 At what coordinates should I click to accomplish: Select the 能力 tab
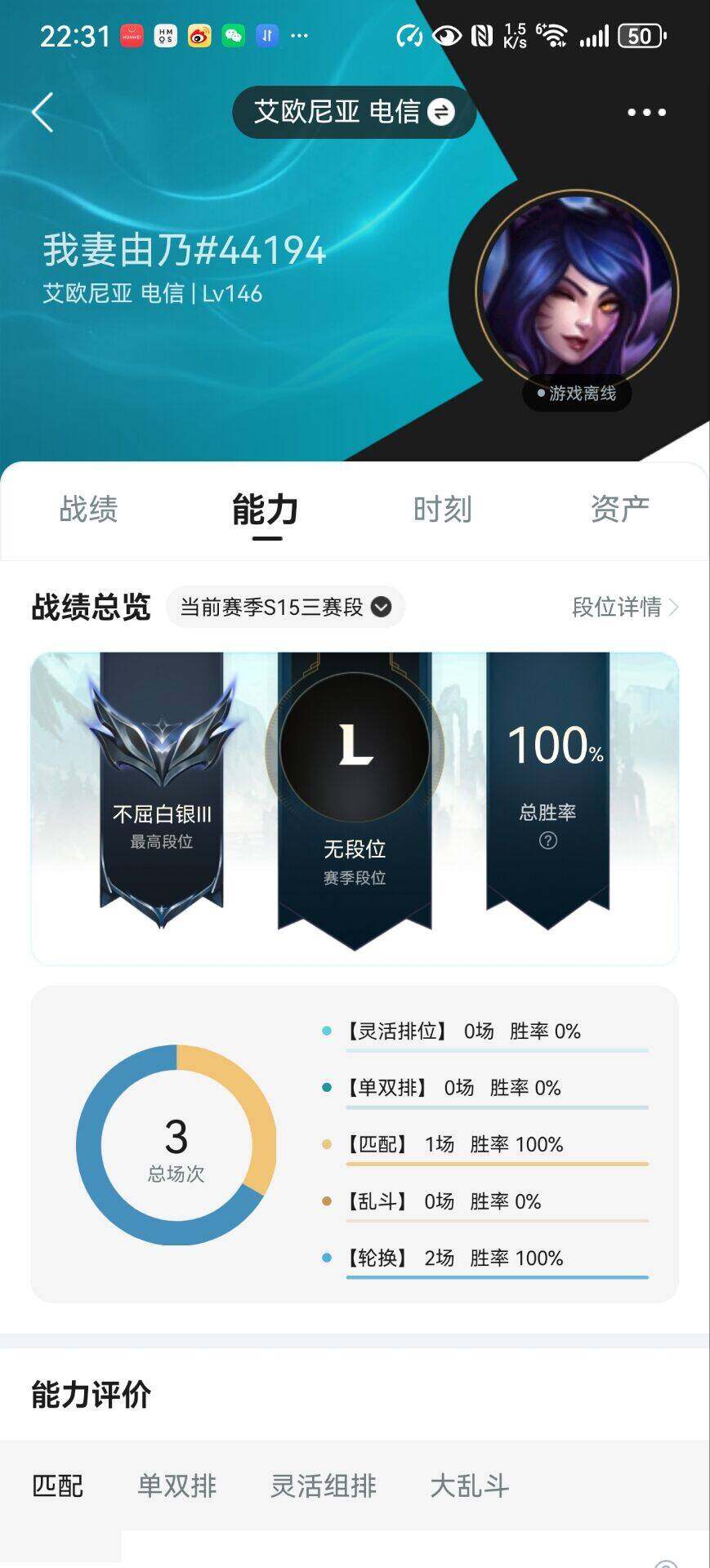click(x=266, y=509)
